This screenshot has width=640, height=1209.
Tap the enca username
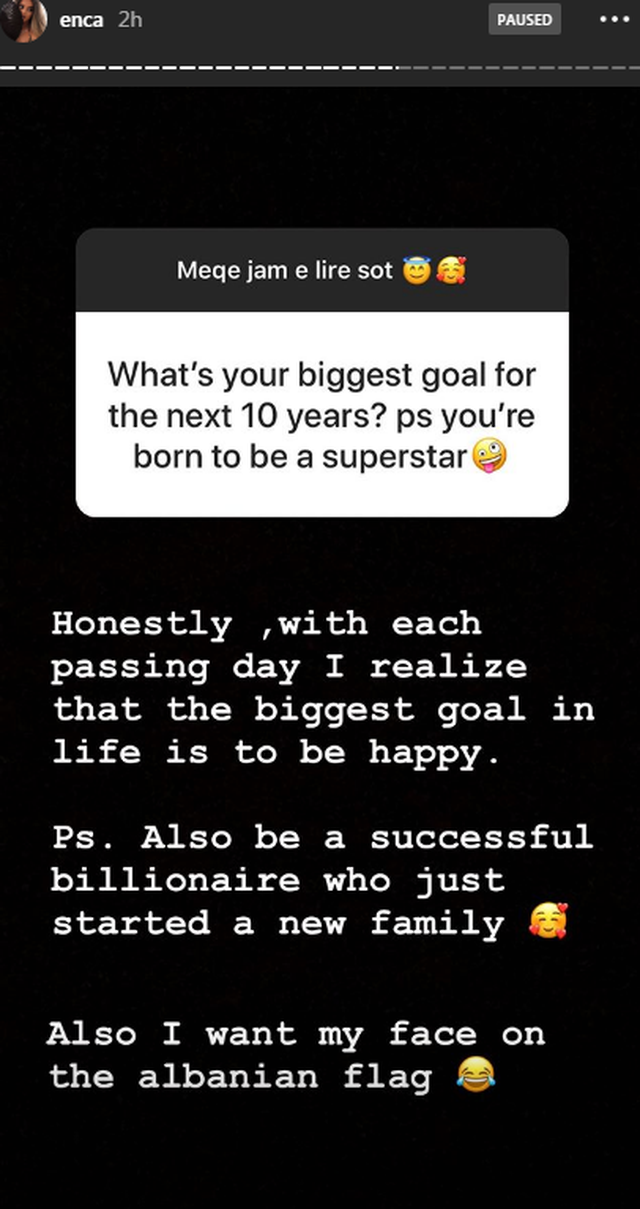(81, 20)
